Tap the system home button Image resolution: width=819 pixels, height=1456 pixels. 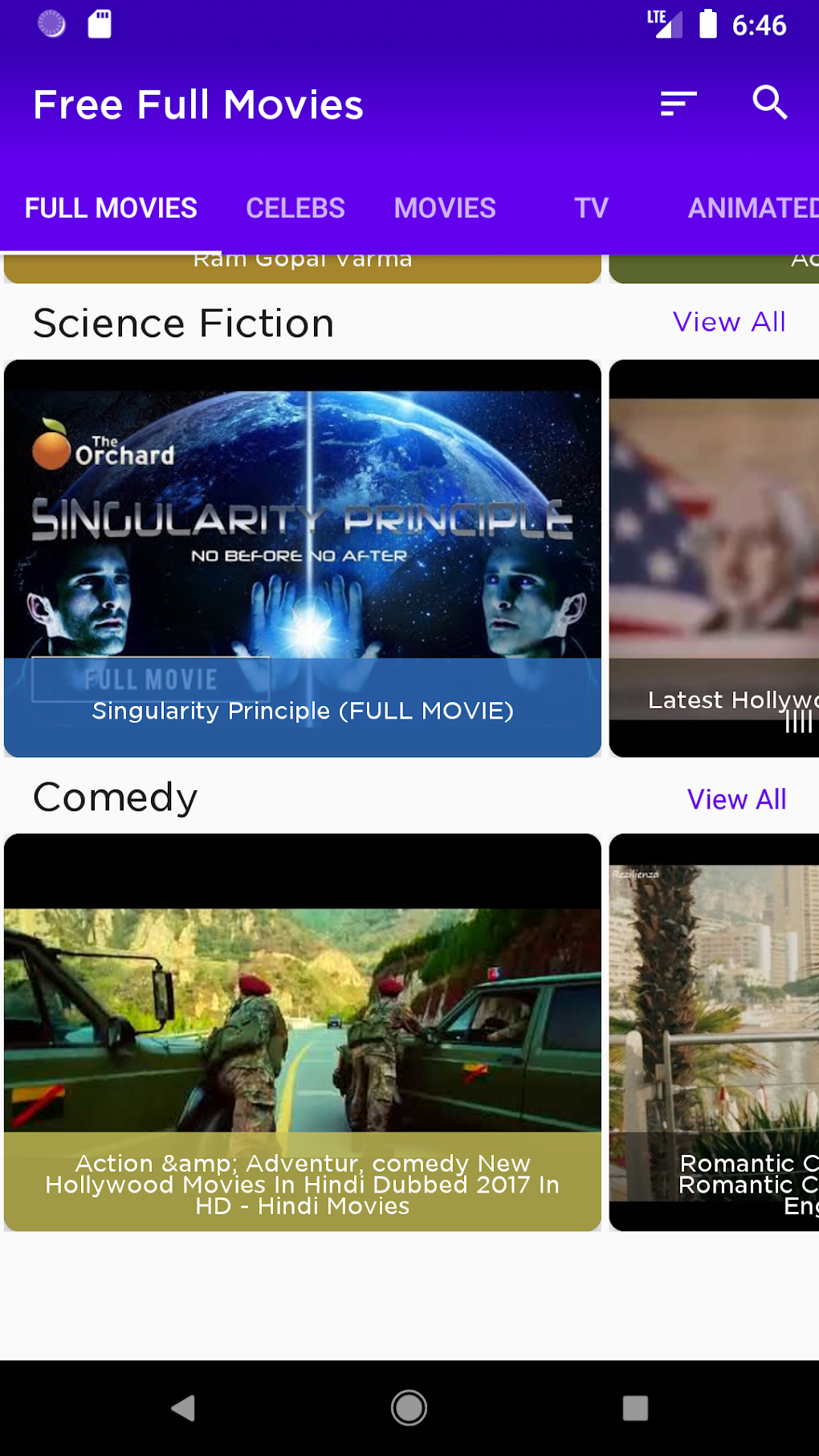tap(409, 1408)
